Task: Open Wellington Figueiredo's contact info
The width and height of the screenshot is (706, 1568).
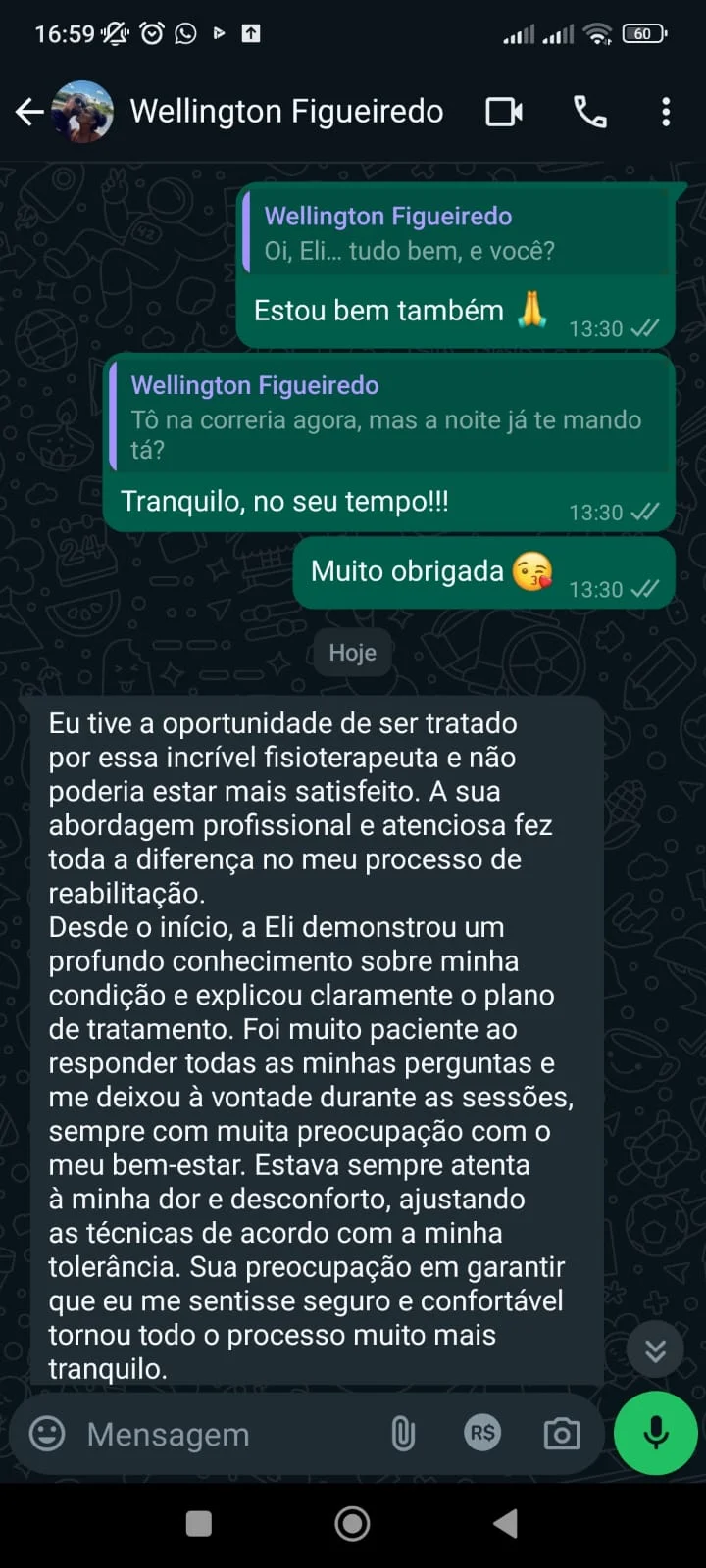Action: pos(286,112)
